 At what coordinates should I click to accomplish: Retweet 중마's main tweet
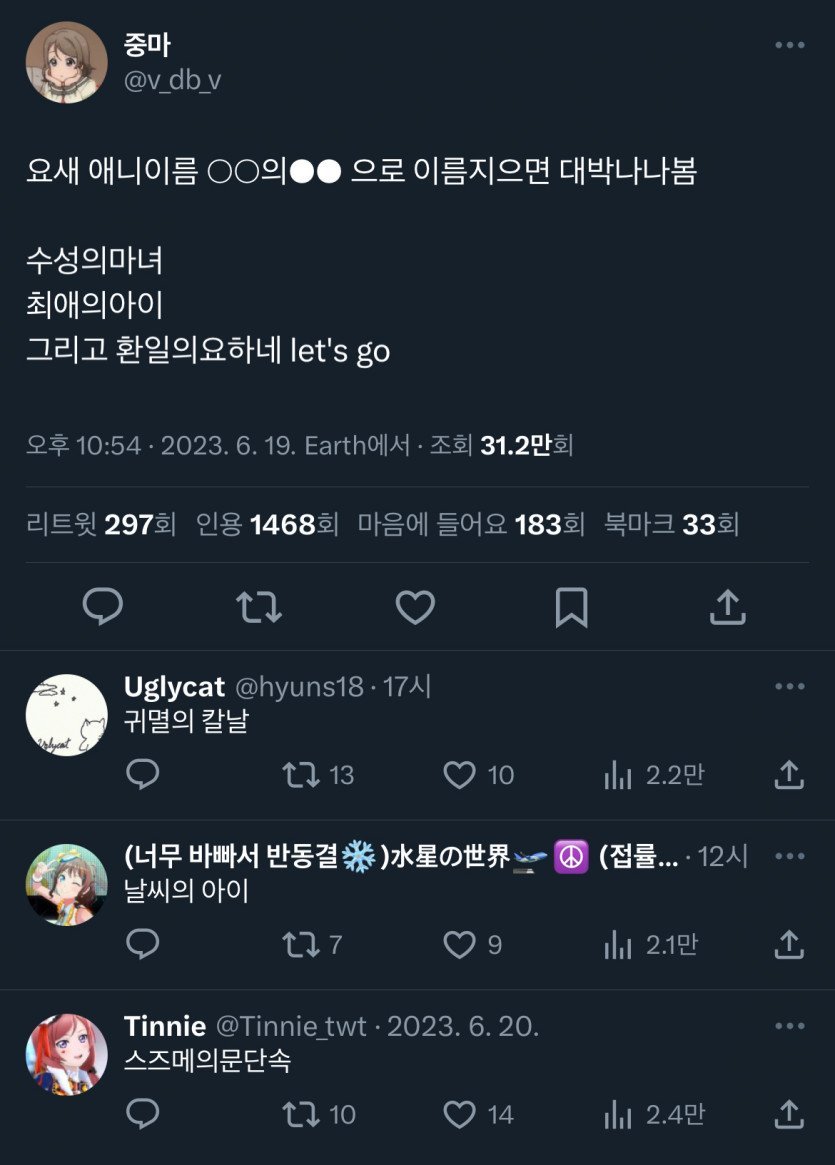[258, 607]
